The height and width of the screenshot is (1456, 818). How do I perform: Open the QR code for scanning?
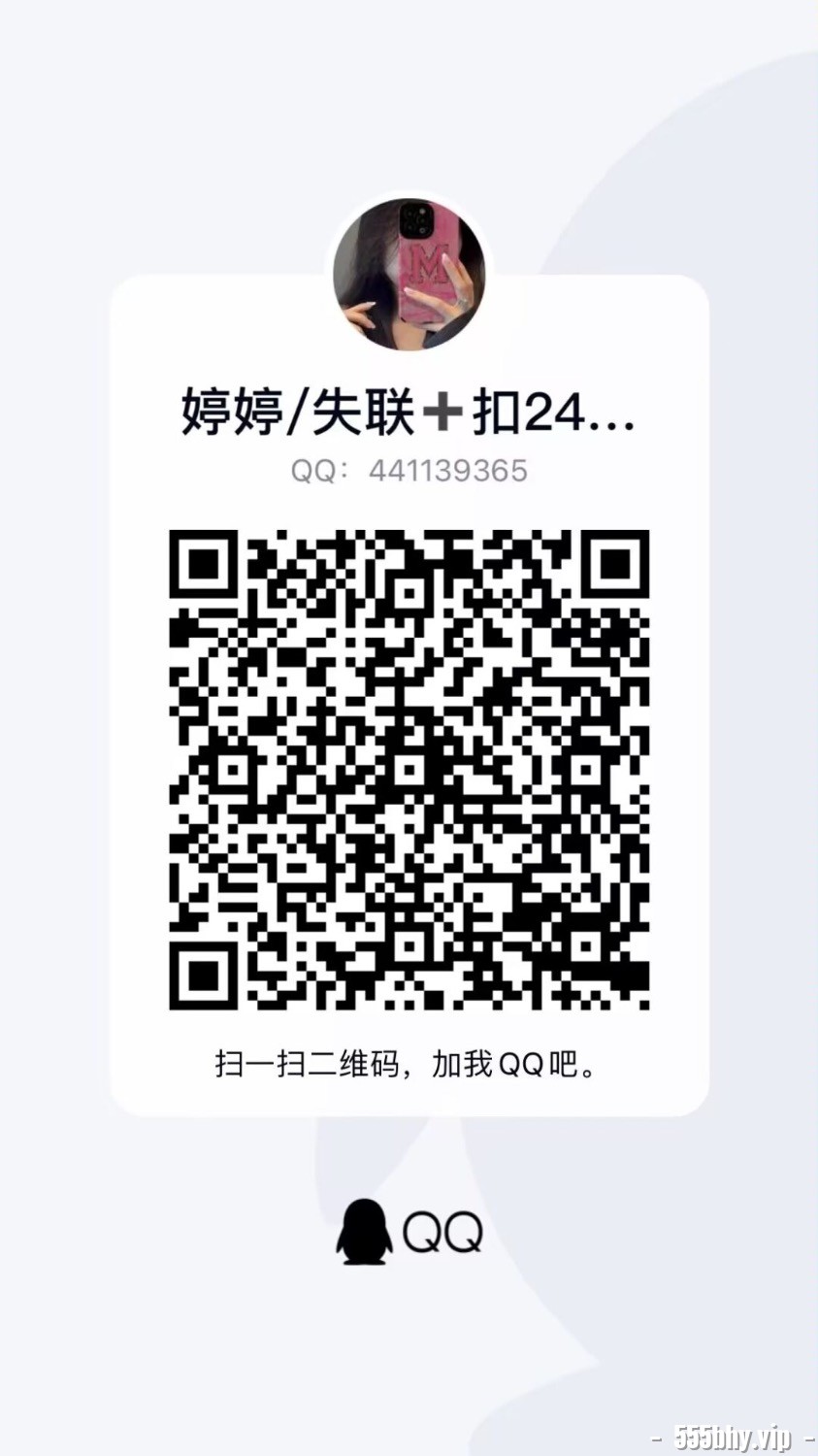(x=409, y=772)
